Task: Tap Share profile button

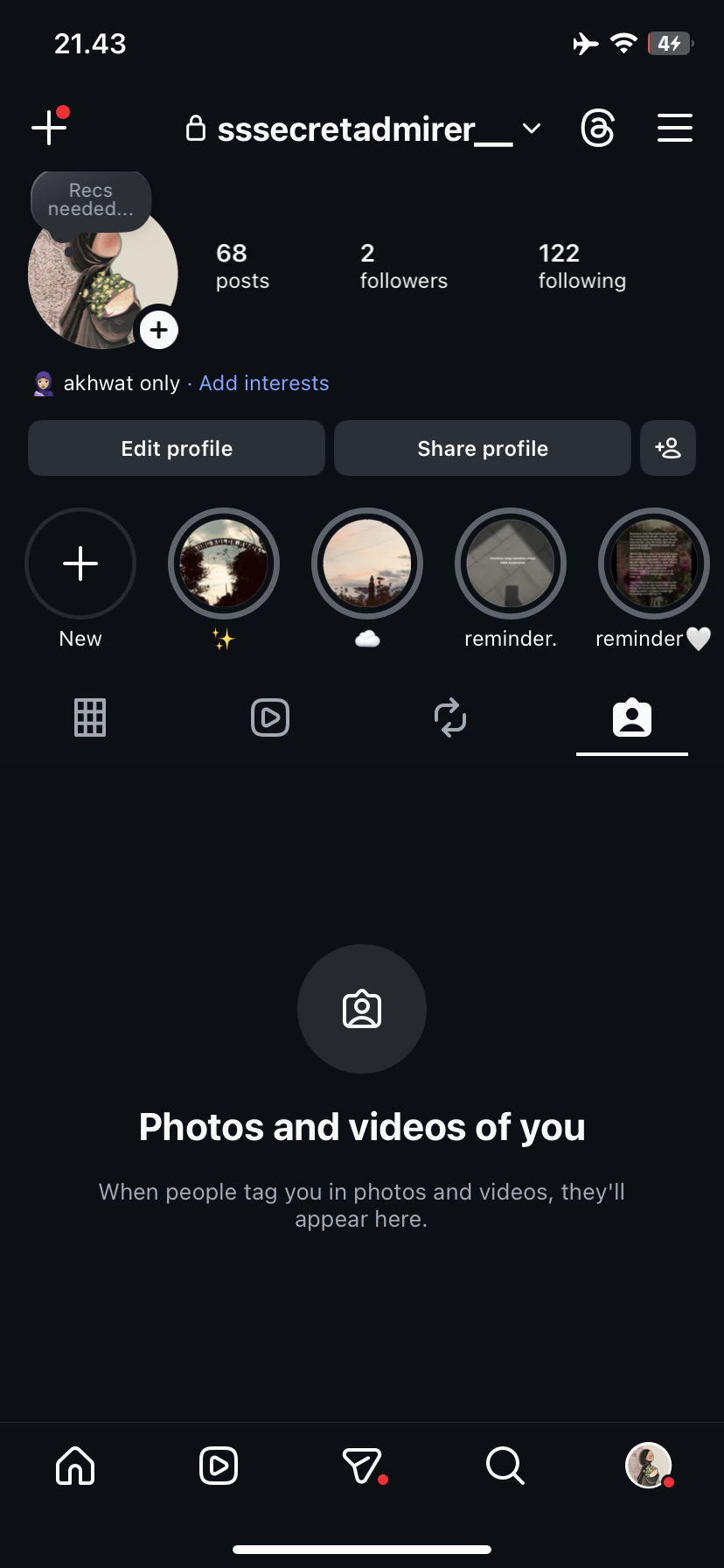Action: [x=483, y=448]
